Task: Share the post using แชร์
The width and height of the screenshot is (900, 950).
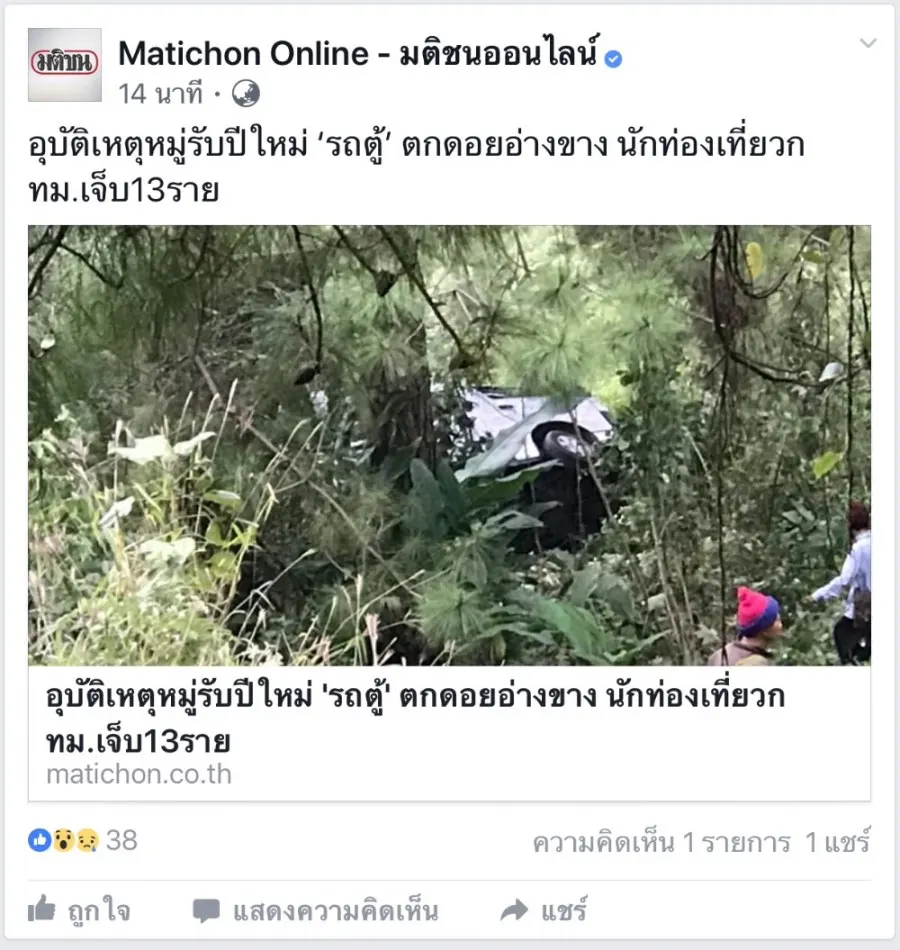Action: 544,911
